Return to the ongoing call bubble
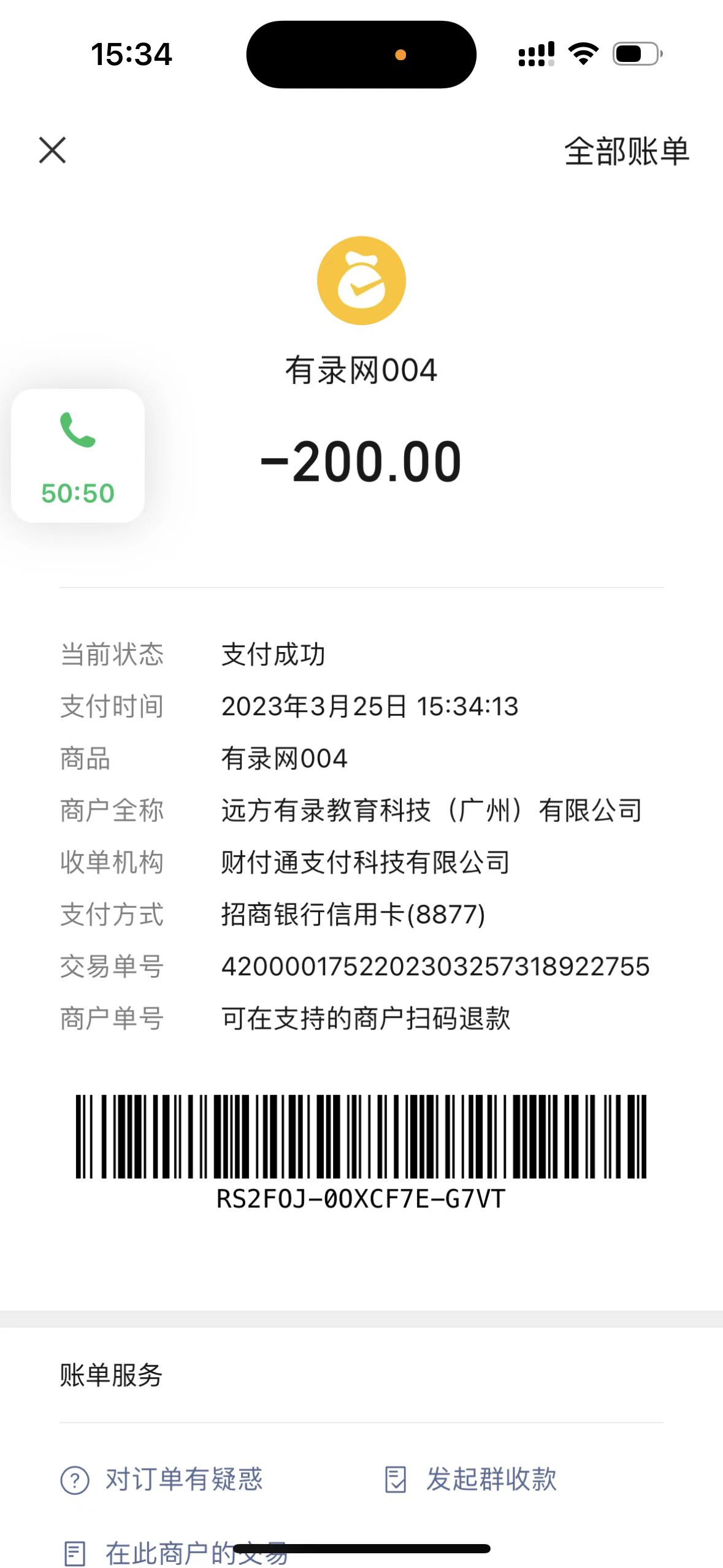 tap(78, 456)
